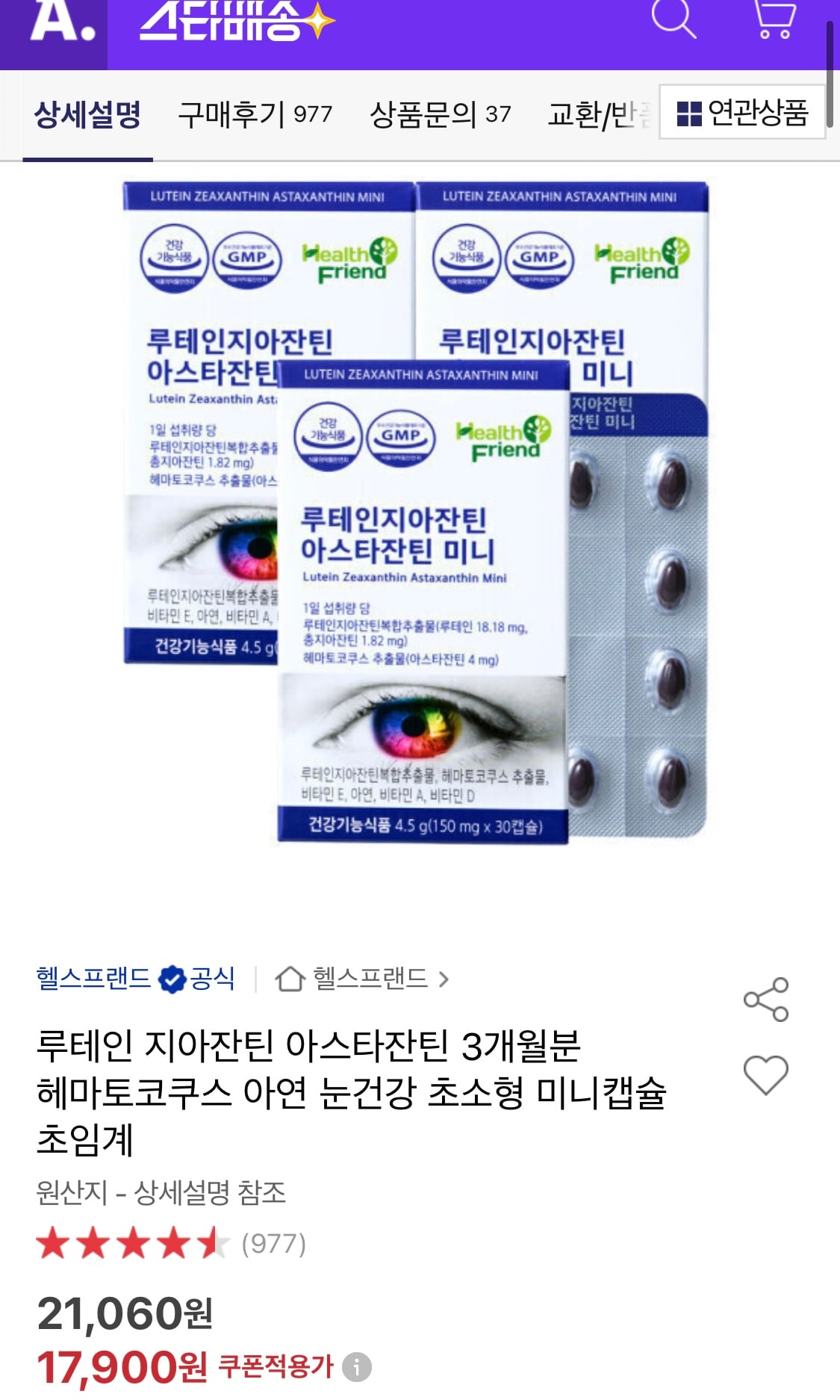Open the shopping cart
The width and height of the screenshot is (840, 1400).
pos(774,19)
